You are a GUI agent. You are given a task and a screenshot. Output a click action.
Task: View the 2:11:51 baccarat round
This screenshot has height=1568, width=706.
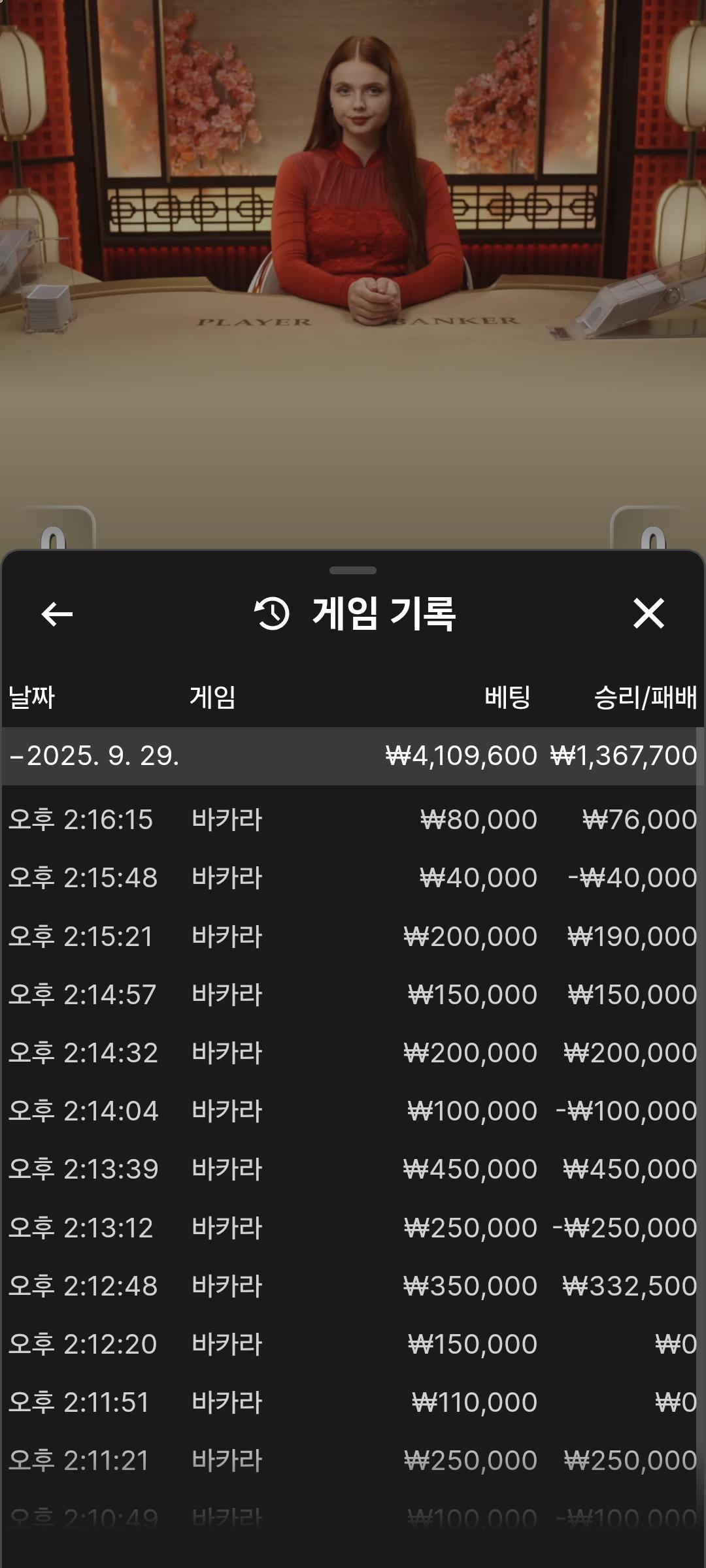click(353, 1402)
